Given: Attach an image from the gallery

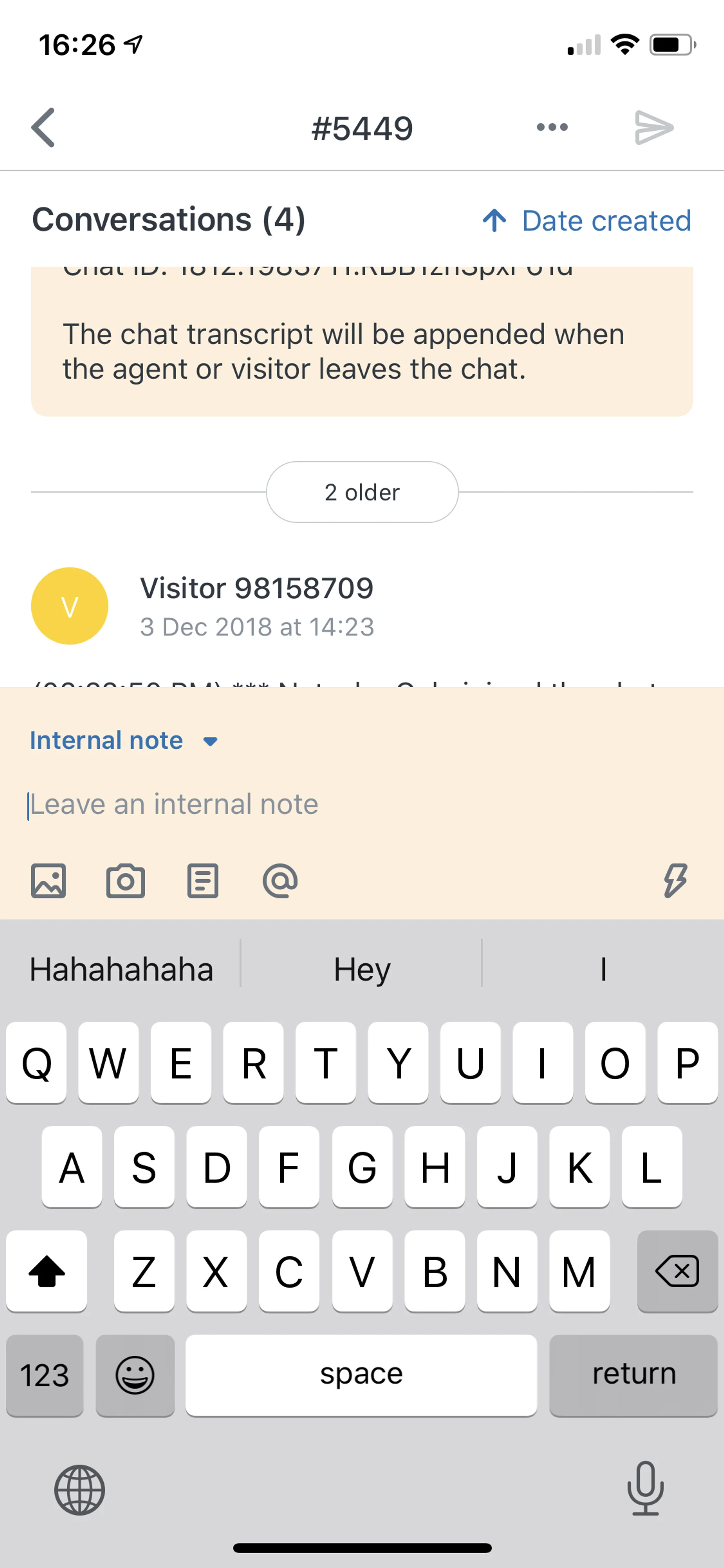Looking at the screenshot, I should click(x=49, y=881).
